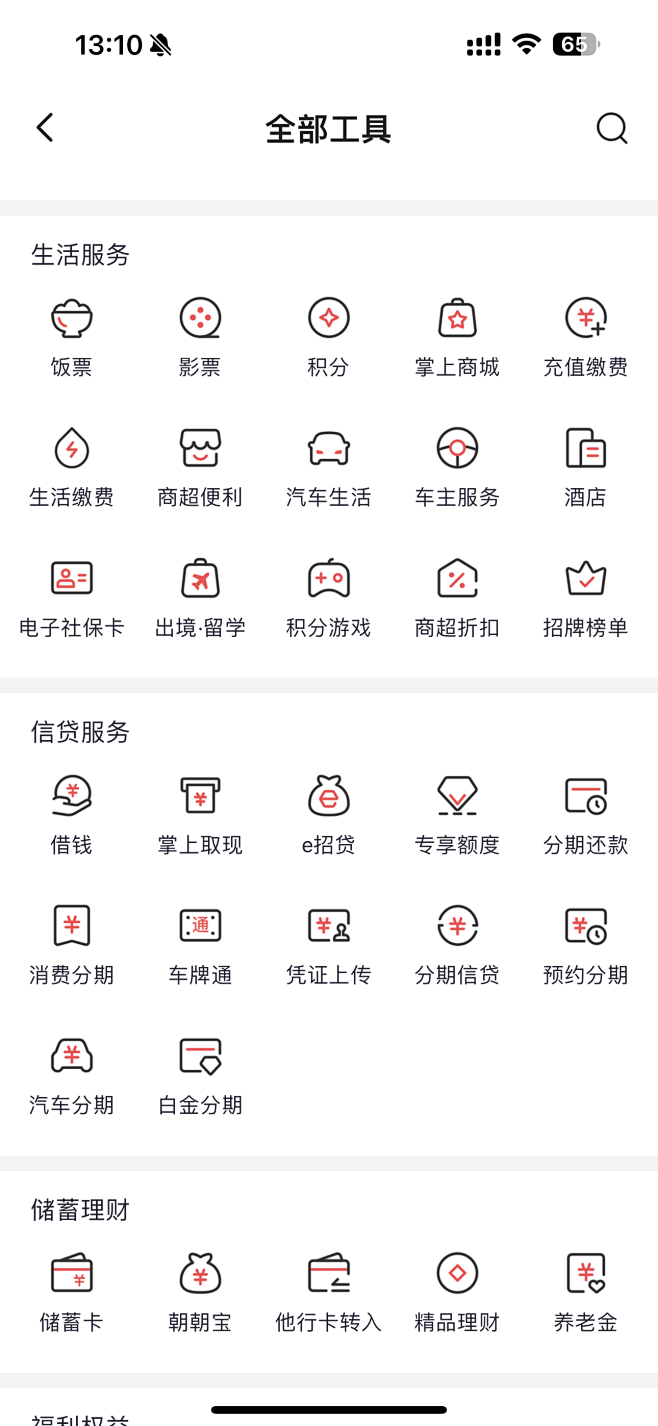Go back using the top-left arrow
The image size is (658, 1426).
click(44, 128)
